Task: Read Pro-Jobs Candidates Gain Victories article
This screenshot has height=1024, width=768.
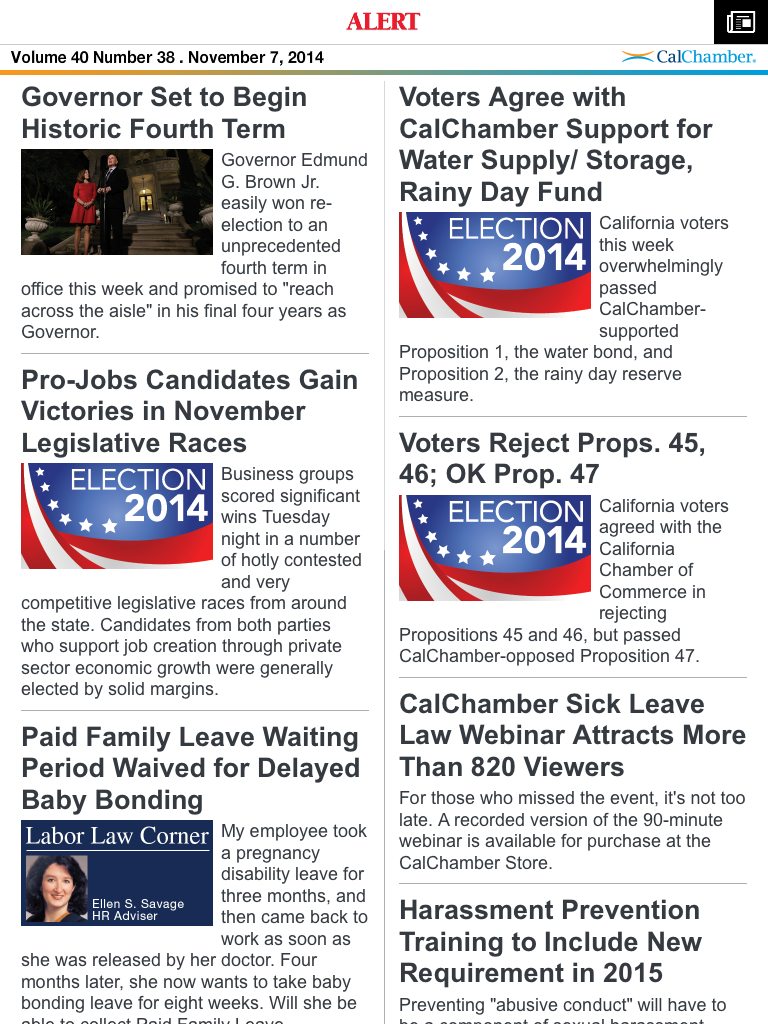Action: click(x=189, y=411)
